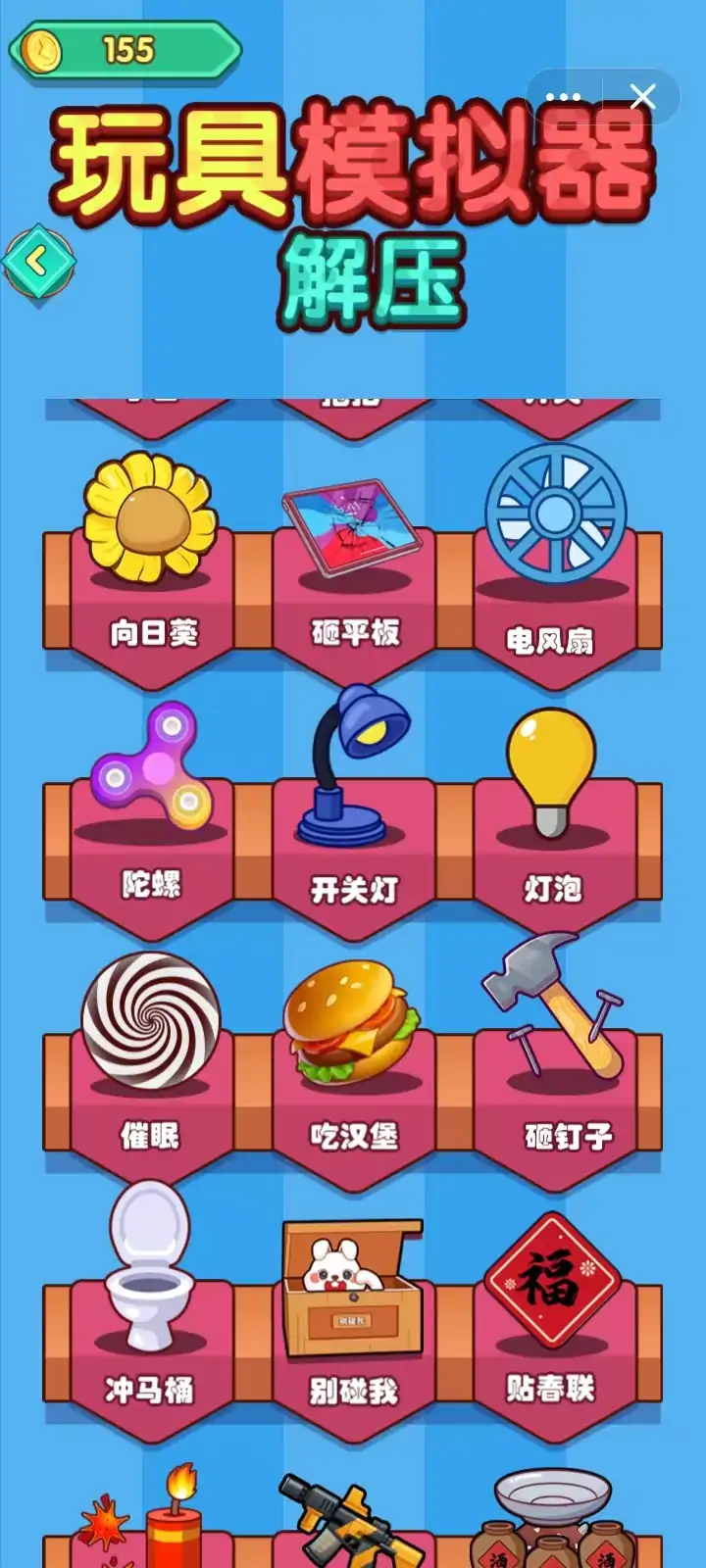
Task: Close the mini program
Action: (x=642, y=96)
